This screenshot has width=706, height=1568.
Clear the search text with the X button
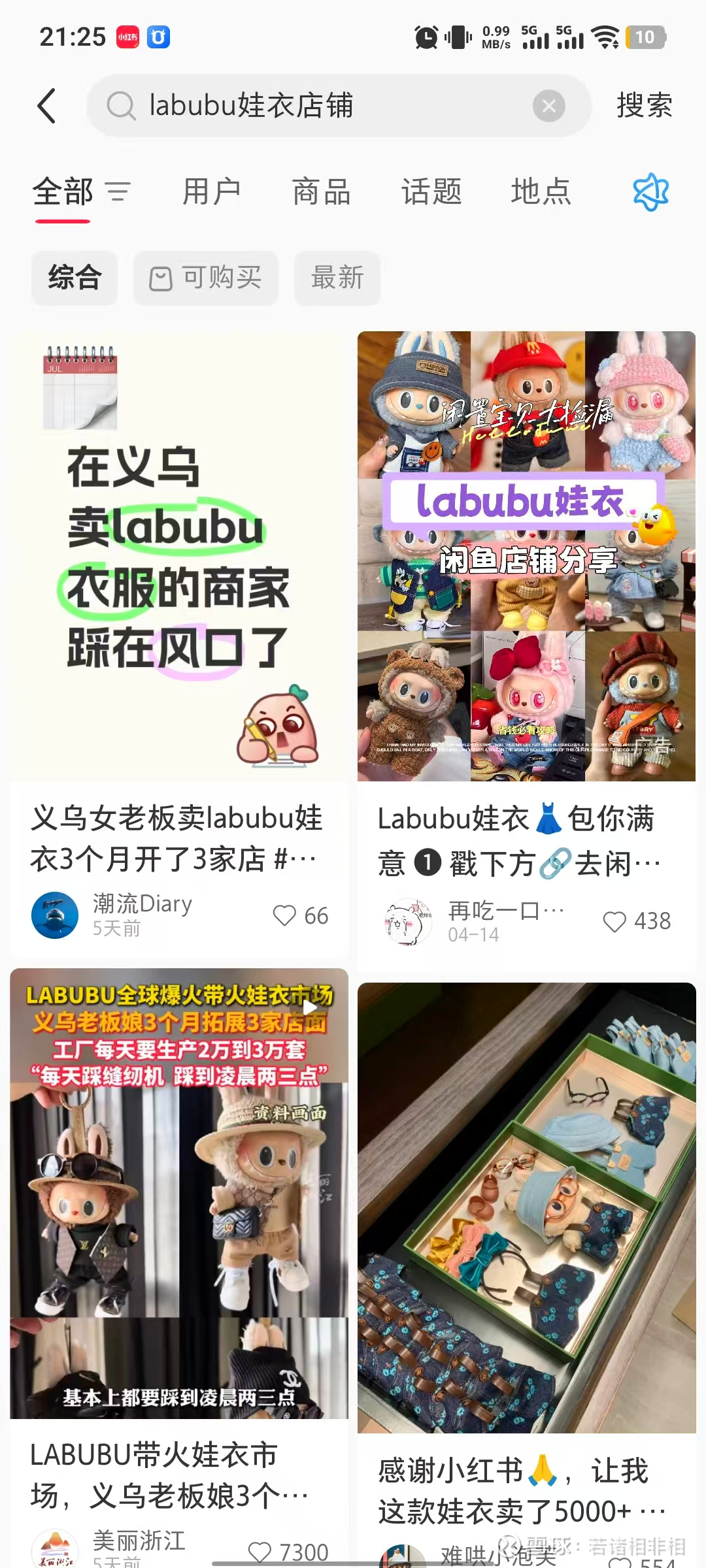[549, 106]
